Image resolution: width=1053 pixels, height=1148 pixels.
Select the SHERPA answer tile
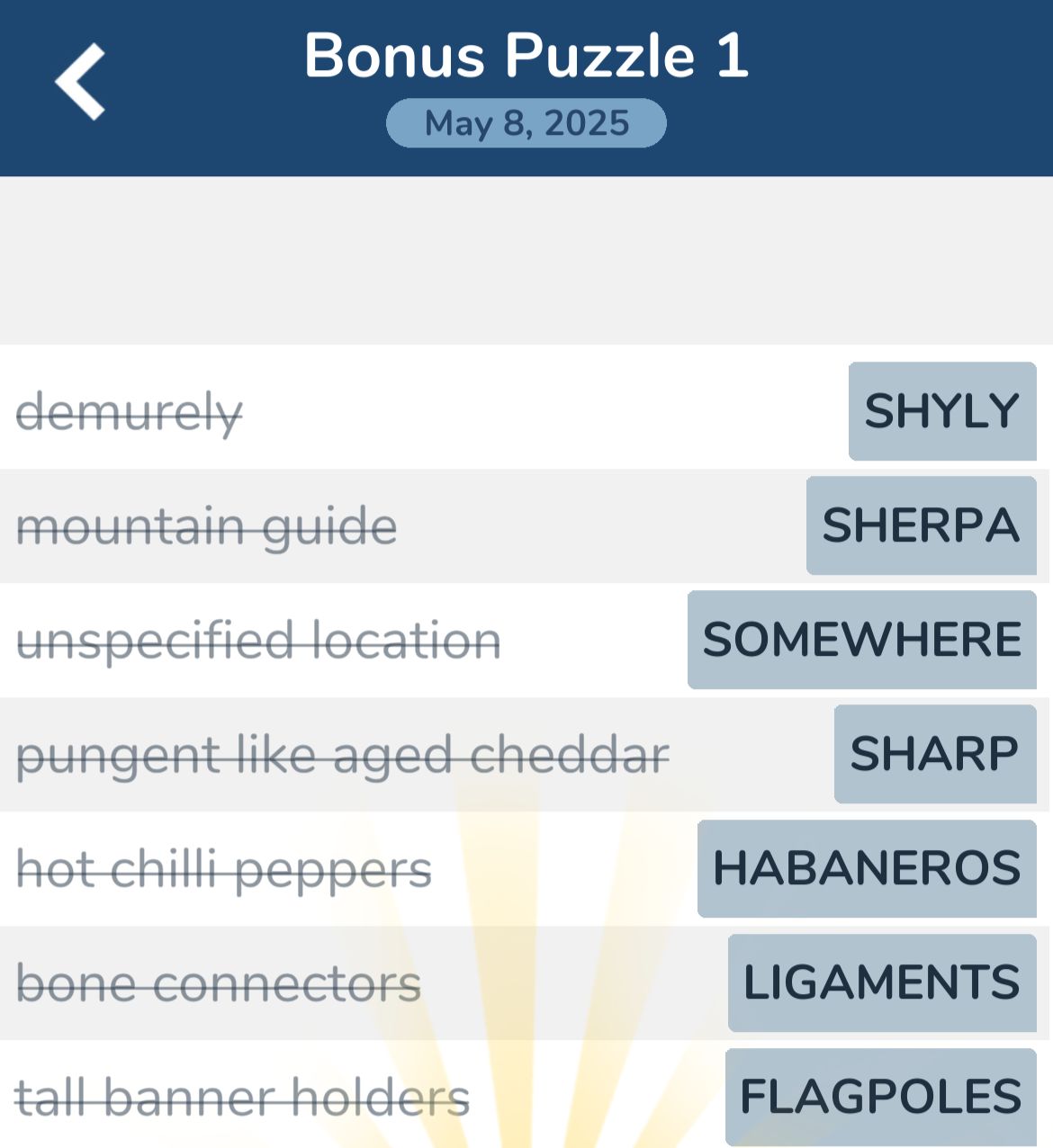pyautogui.click(x=921, y=525)
